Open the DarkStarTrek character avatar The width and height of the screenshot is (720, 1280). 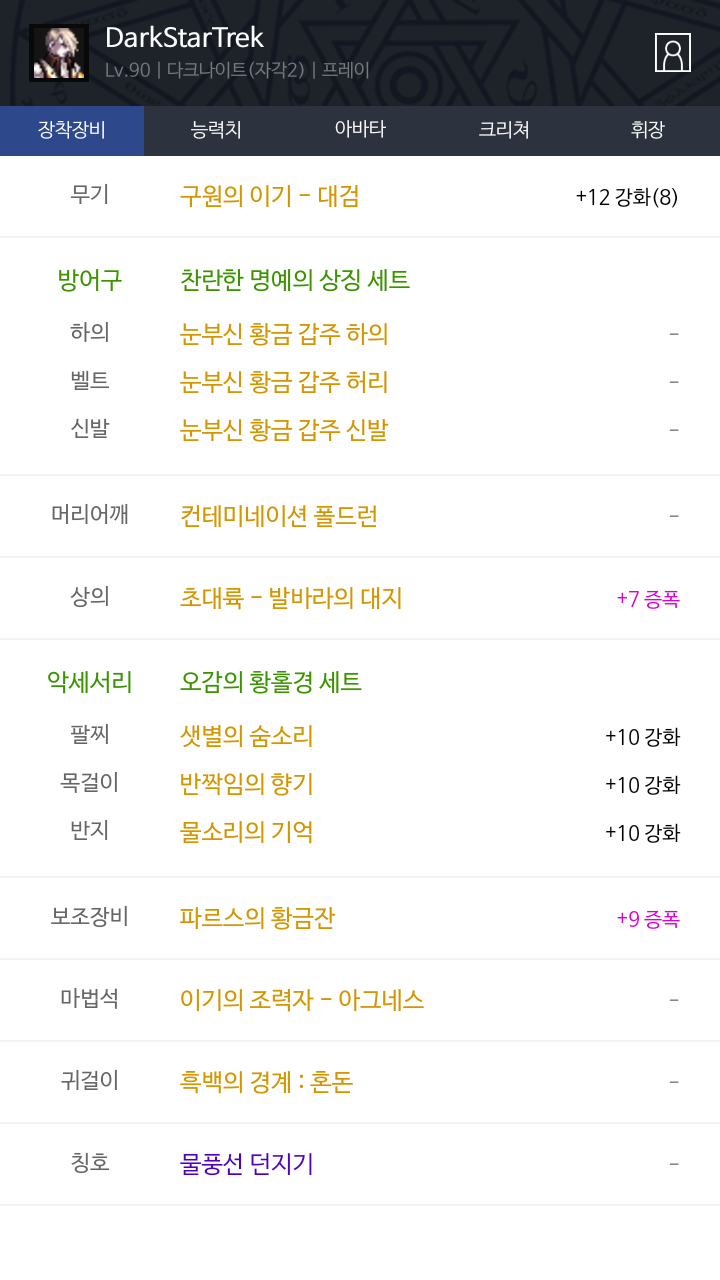tap(59, 53)
